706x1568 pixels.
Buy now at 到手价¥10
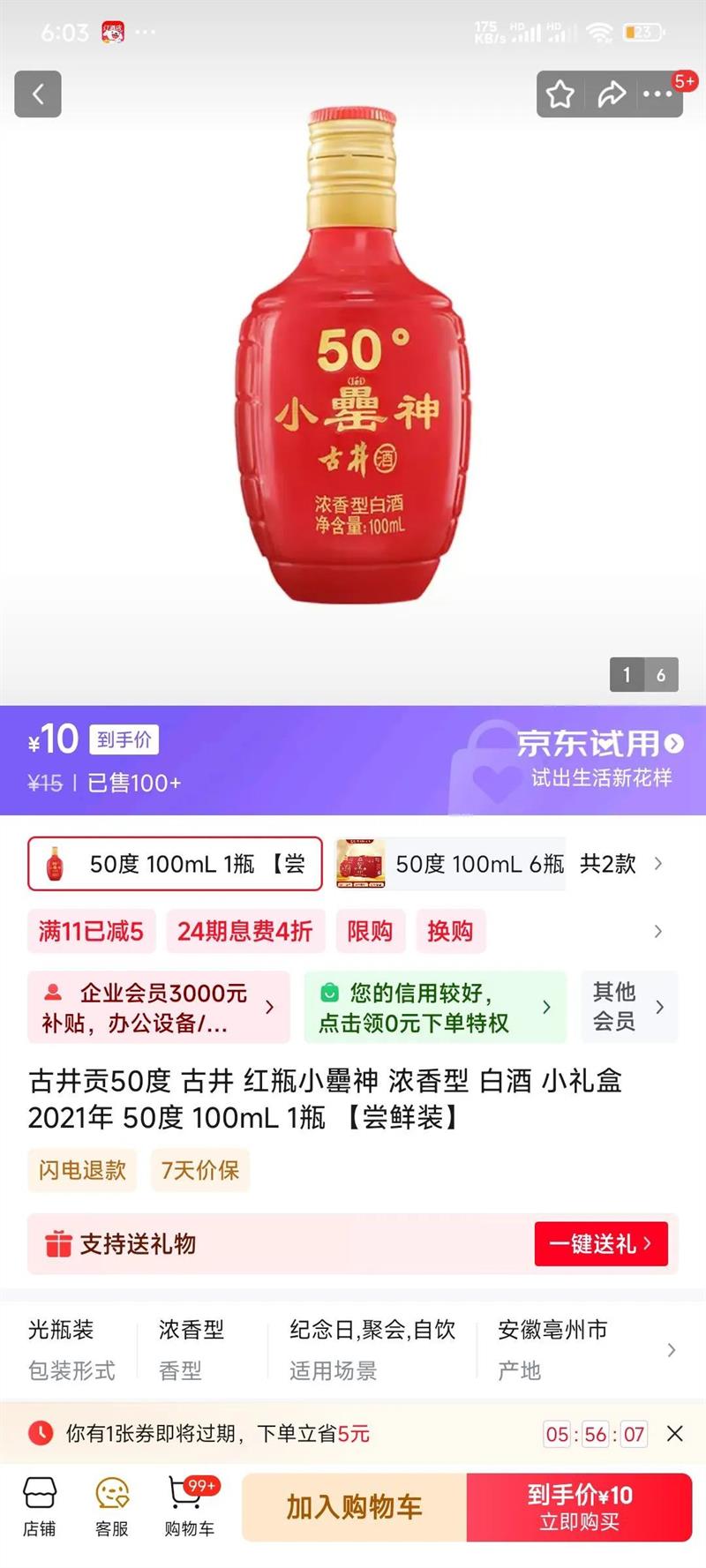coord(579,1507)
